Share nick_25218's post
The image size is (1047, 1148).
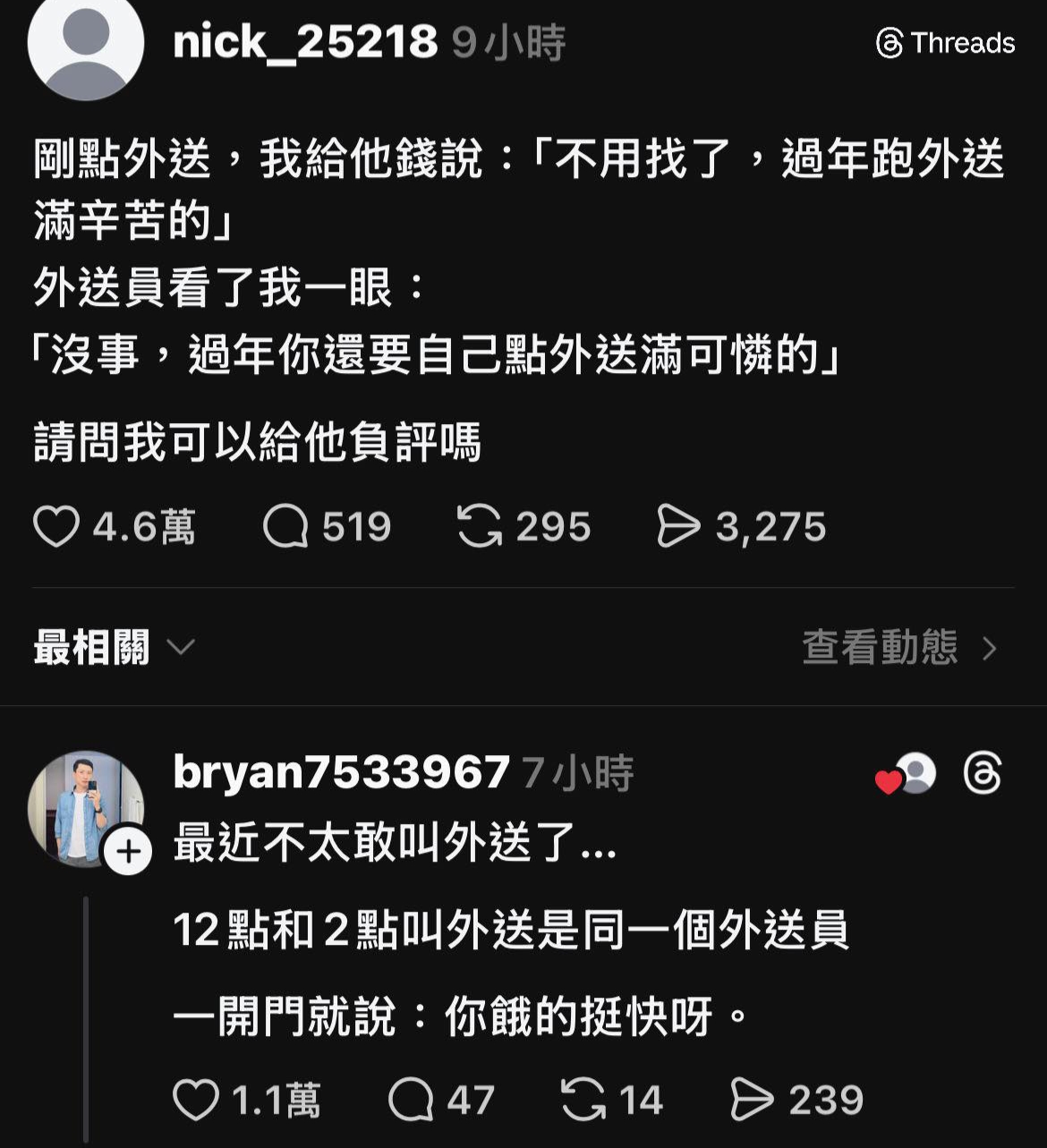coord(678,527)
